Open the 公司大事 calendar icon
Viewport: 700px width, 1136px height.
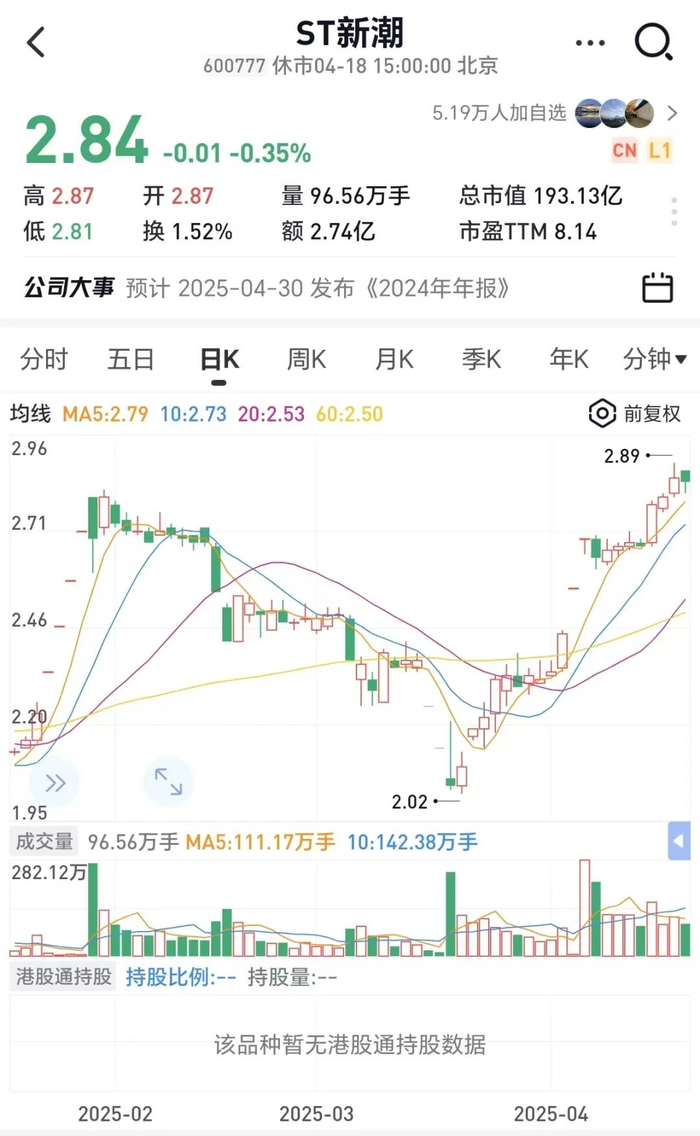657,288
